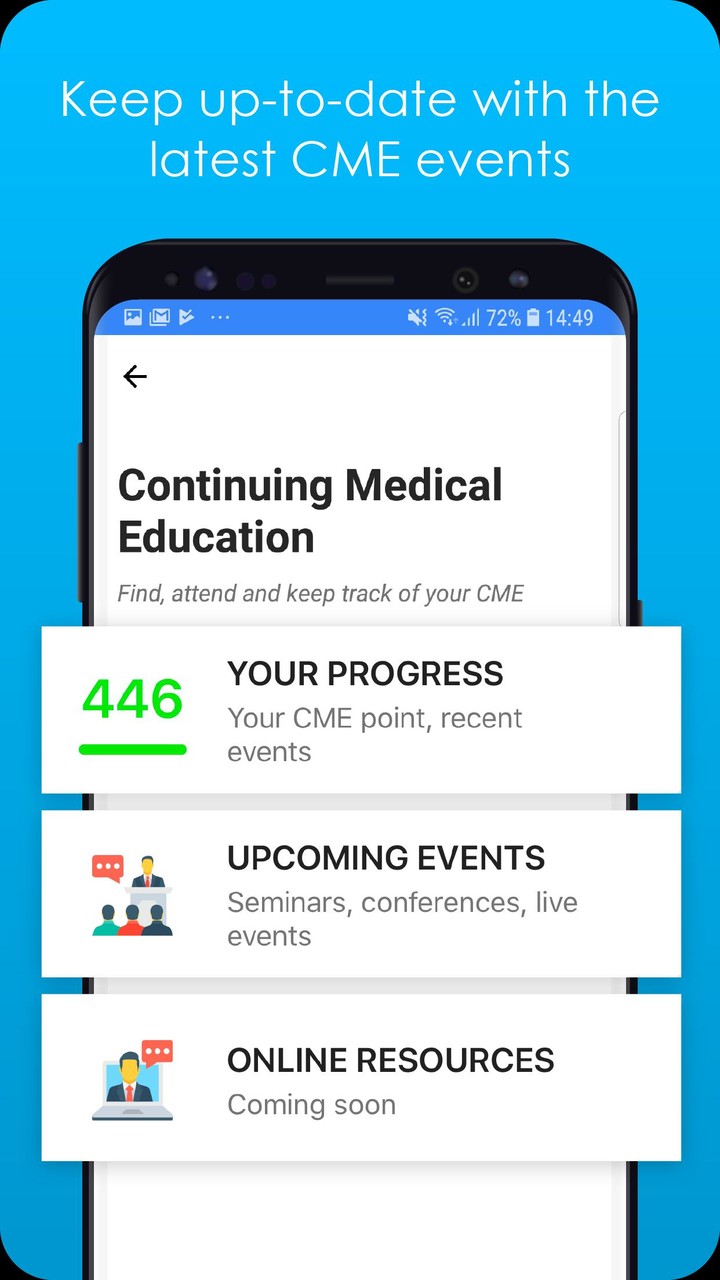Tap the green 446 progress indicator
Image resolution: width=720 pixels, height=1280 pixels.
pyautogui.click(x=133, y=700)
